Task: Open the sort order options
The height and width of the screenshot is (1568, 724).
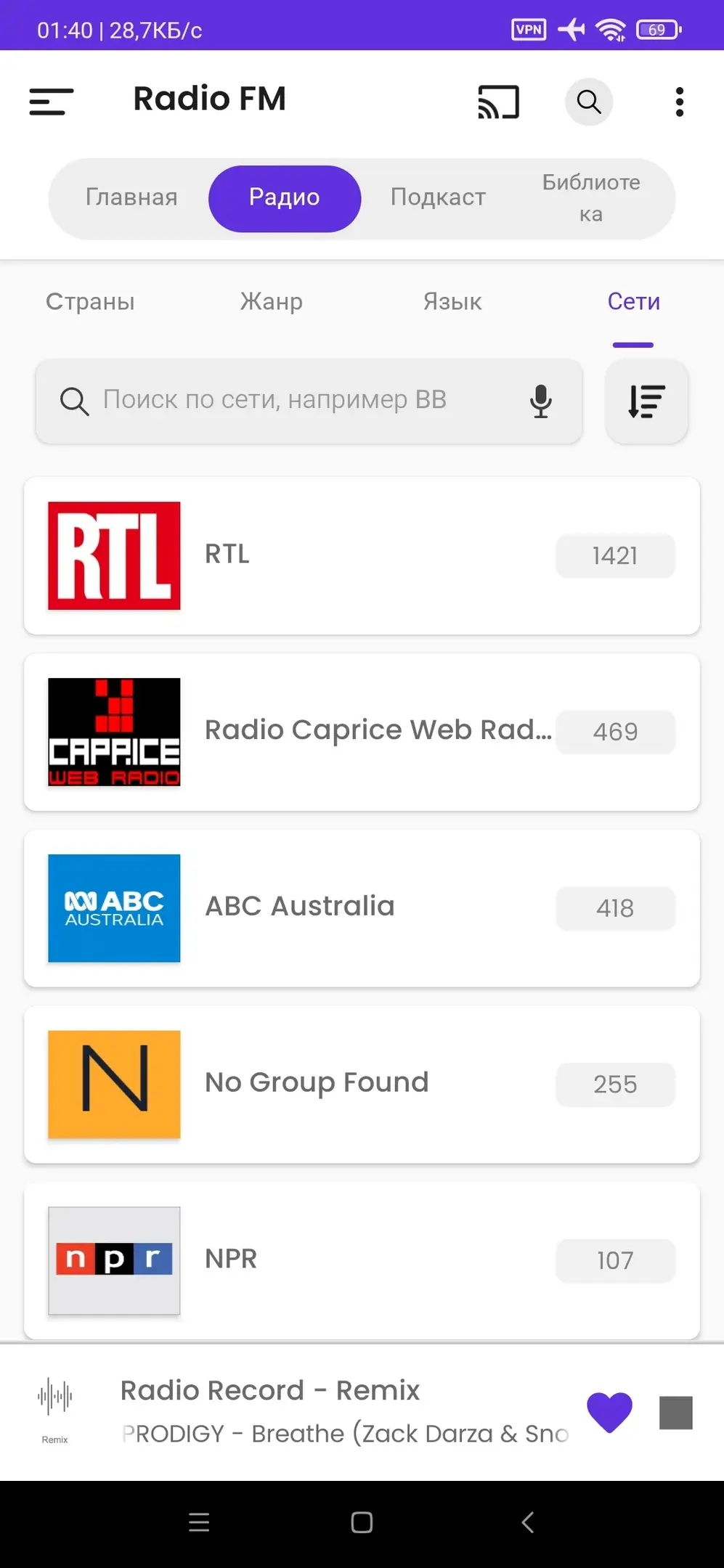Action: (x=646, y=401)
